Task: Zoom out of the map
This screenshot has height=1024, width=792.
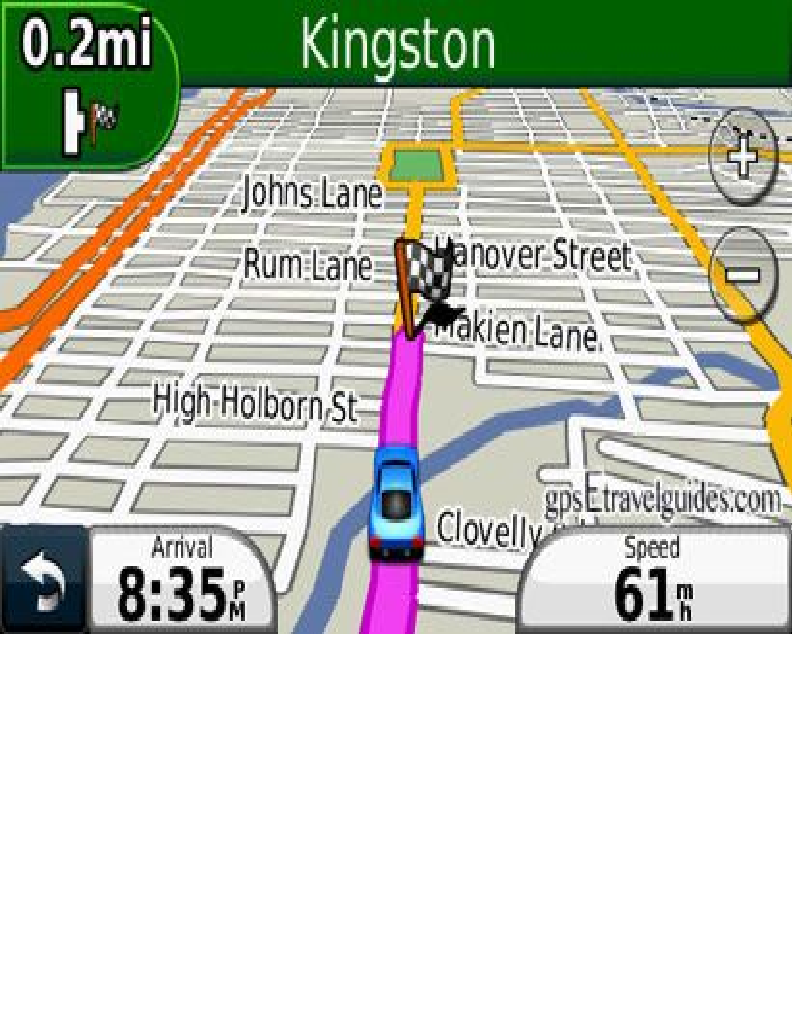Action: click(x=744, y=274)
